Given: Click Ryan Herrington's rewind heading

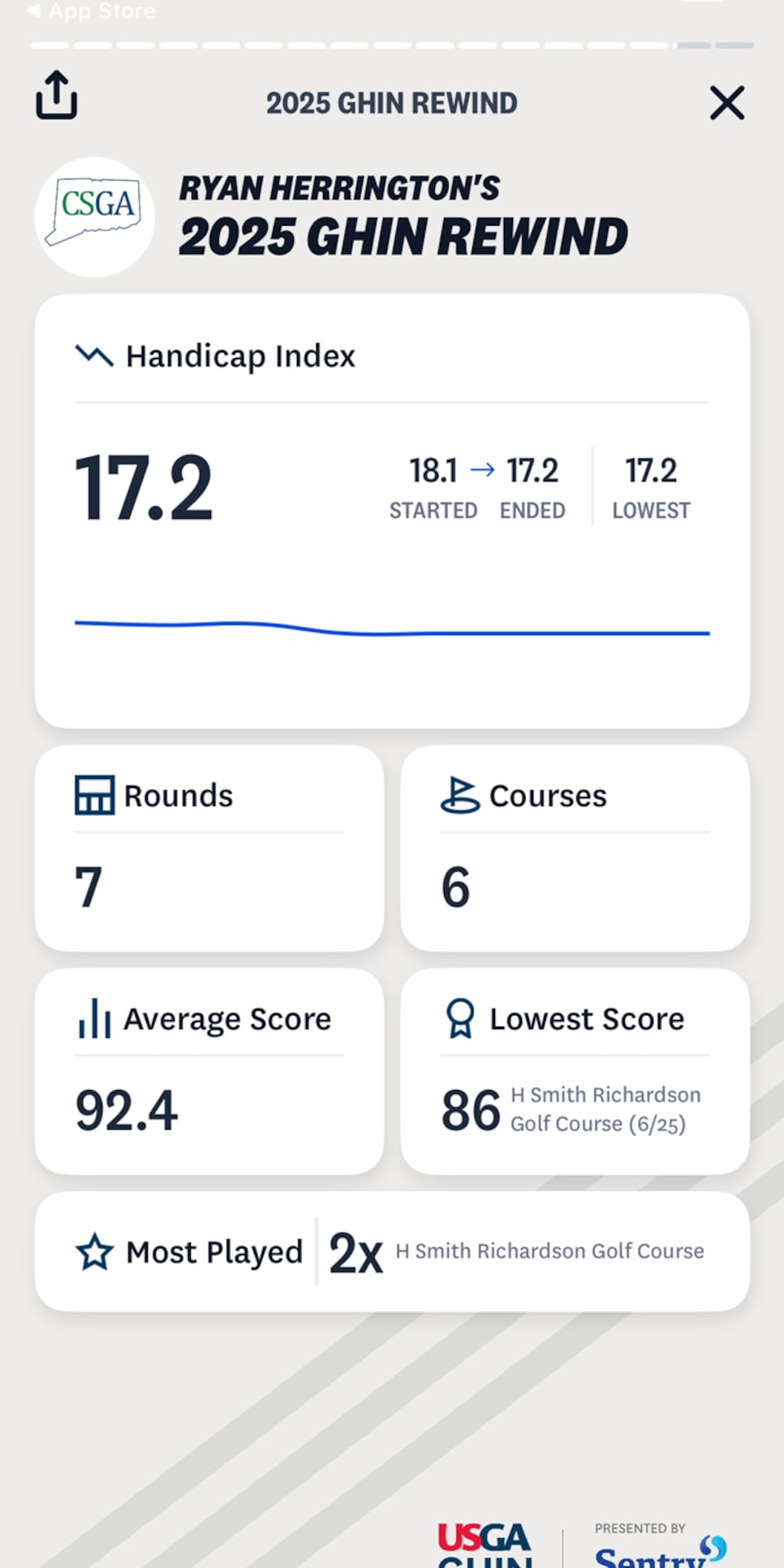Looking at the screenshot, I should 338,187.
